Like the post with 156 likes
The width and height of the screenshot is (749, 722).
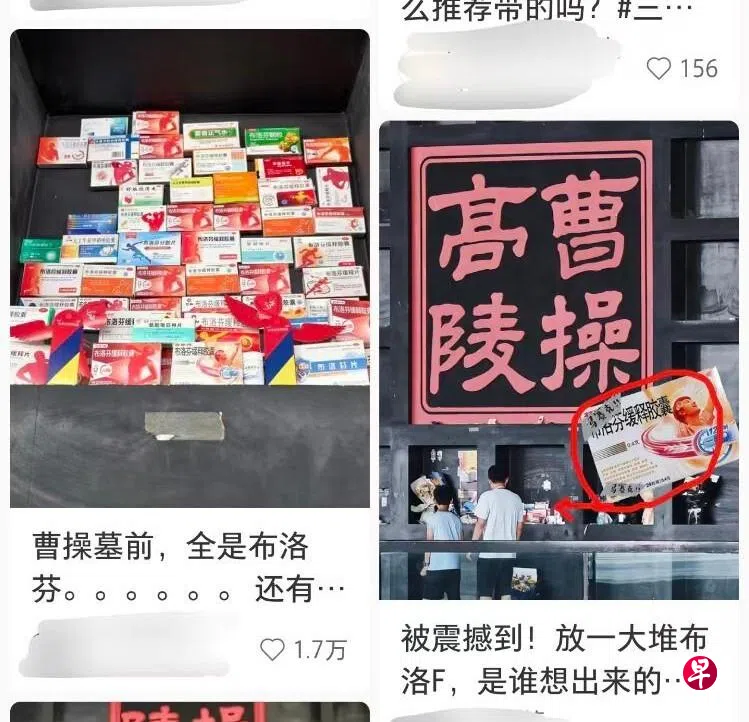658,68
